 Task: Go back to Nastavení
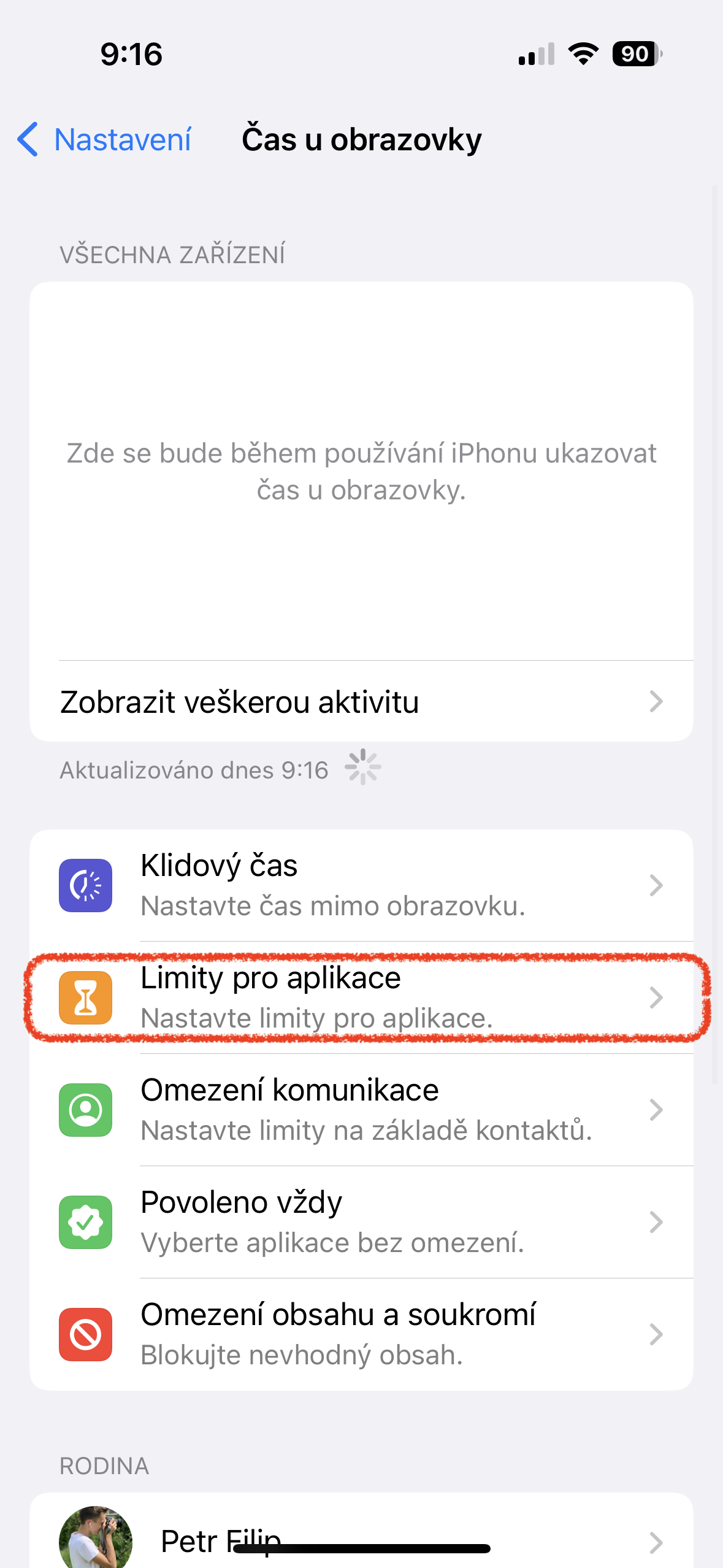[104, 140]
